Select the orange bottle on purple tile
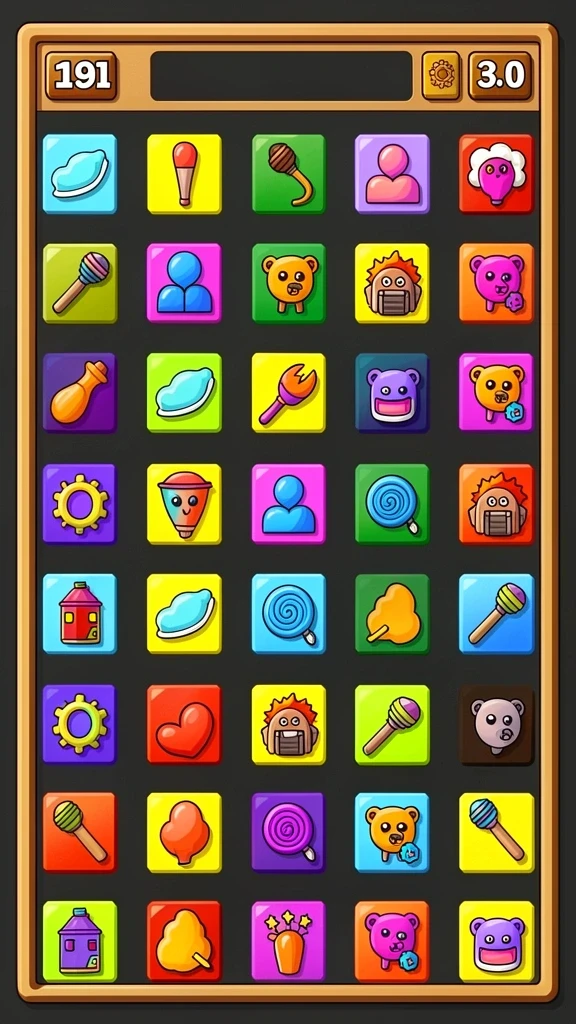The height and width of the screenshot is (1024, 576). point(80,393)
